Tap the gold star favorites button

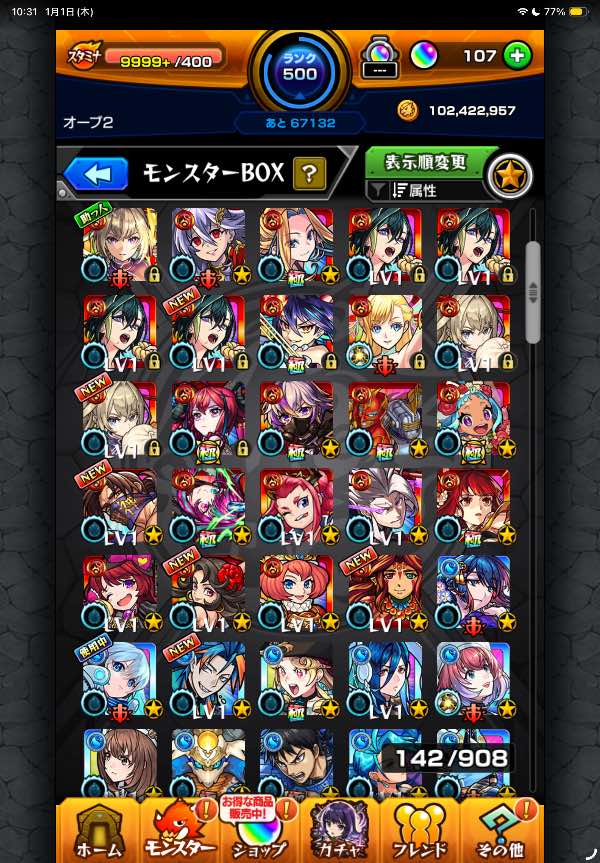coord(508,176)
